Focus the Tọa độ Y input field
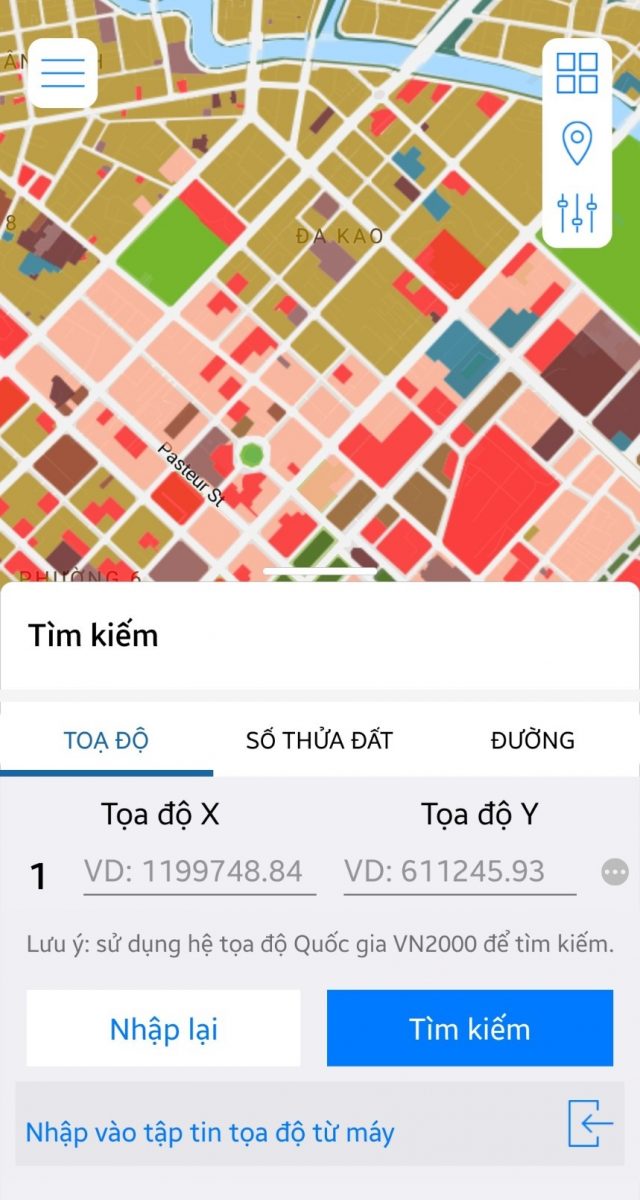Image resolution: width=640 pixels, height=1200 pixels. click(x=459, y=872)
